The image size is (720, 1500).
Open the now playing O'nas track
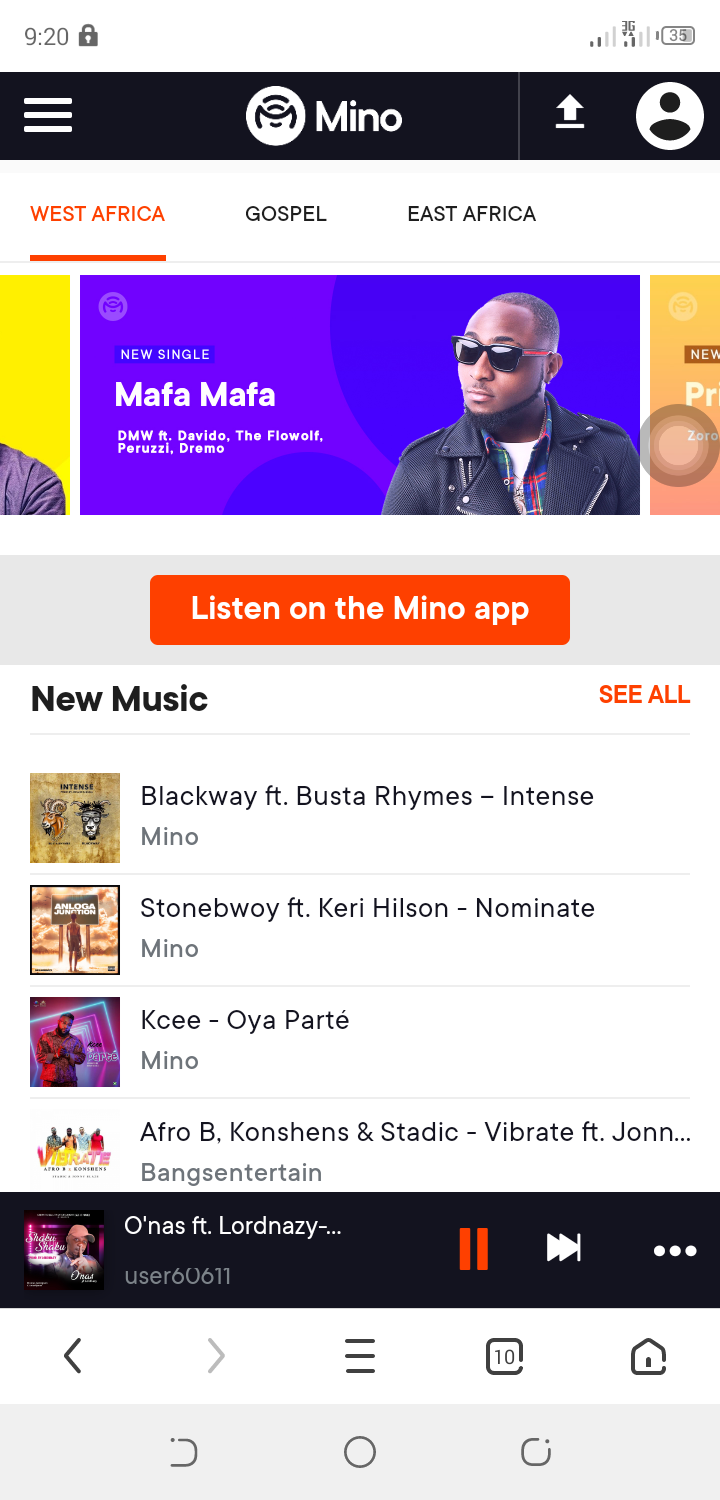(x=232, y=1248)
